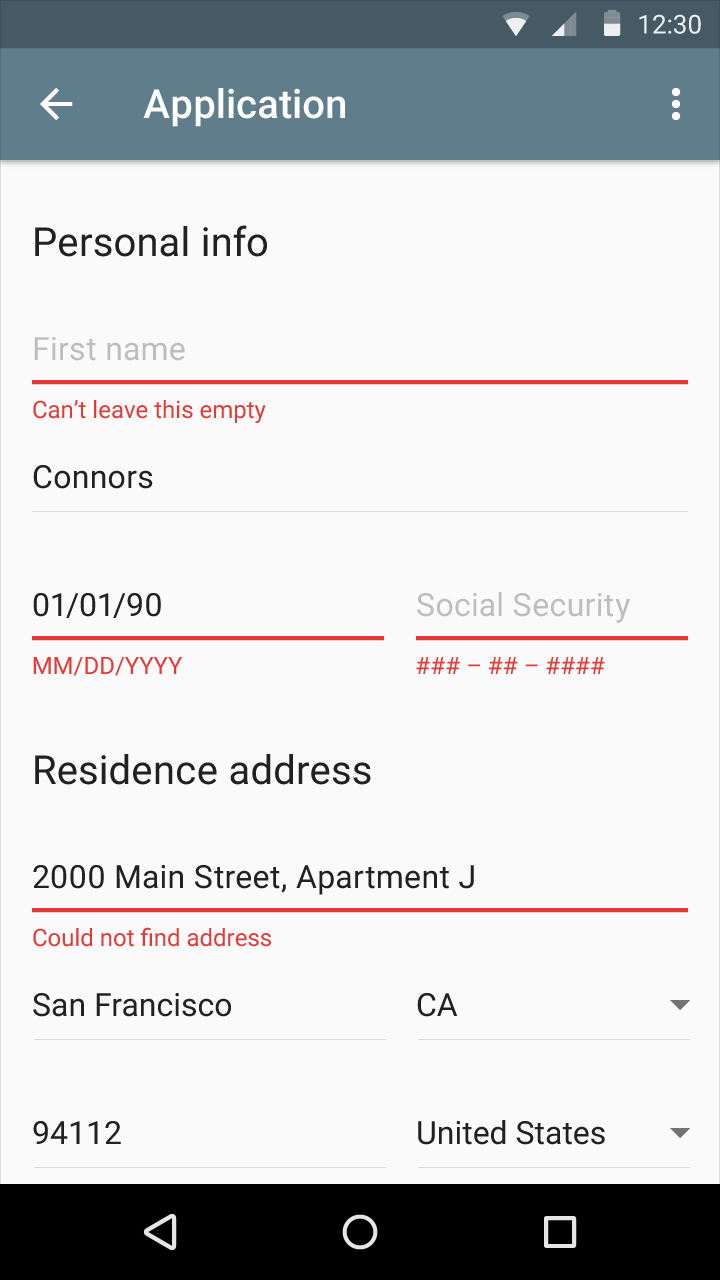Focus the Social Security field

point(552,606)
